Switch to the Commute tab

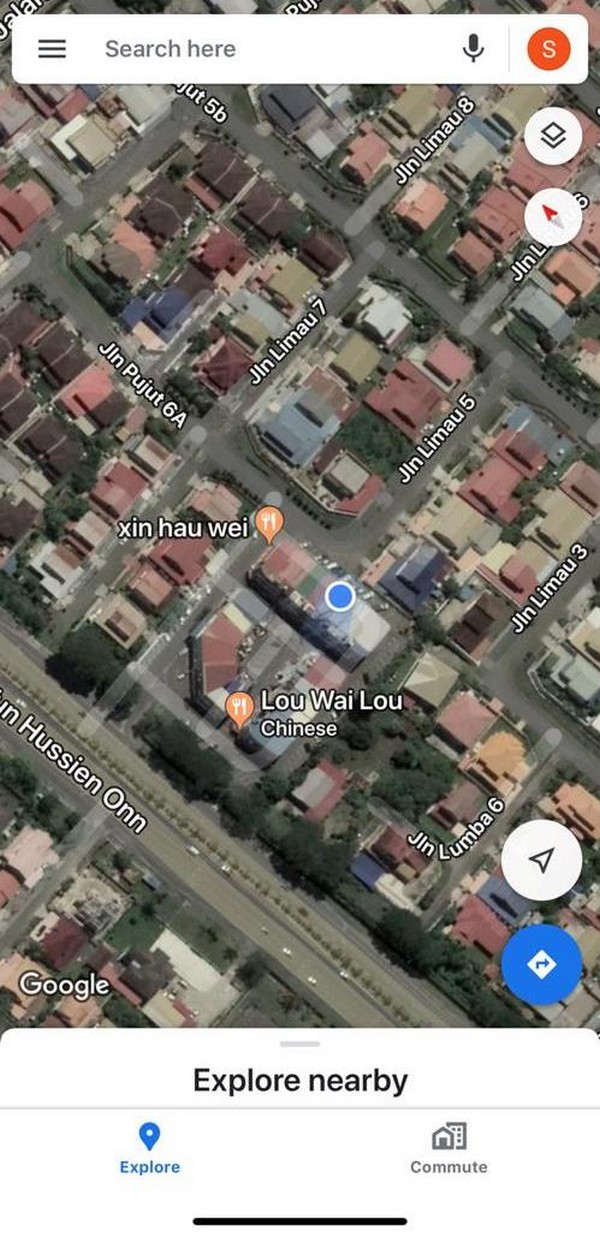[x=449, y=1148]
